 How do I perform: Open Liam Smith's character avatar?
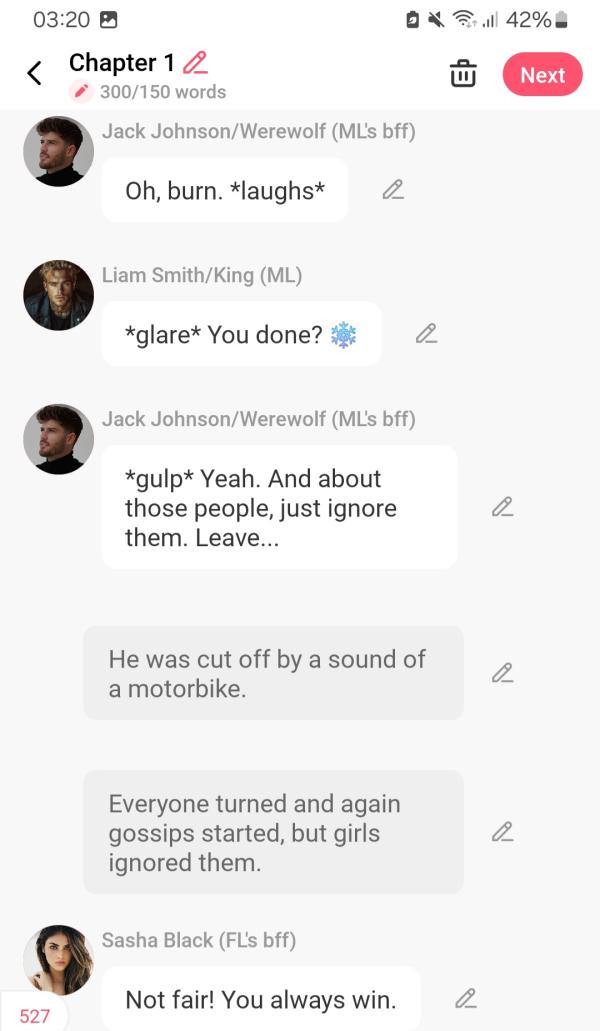click(x=58, y=295)
